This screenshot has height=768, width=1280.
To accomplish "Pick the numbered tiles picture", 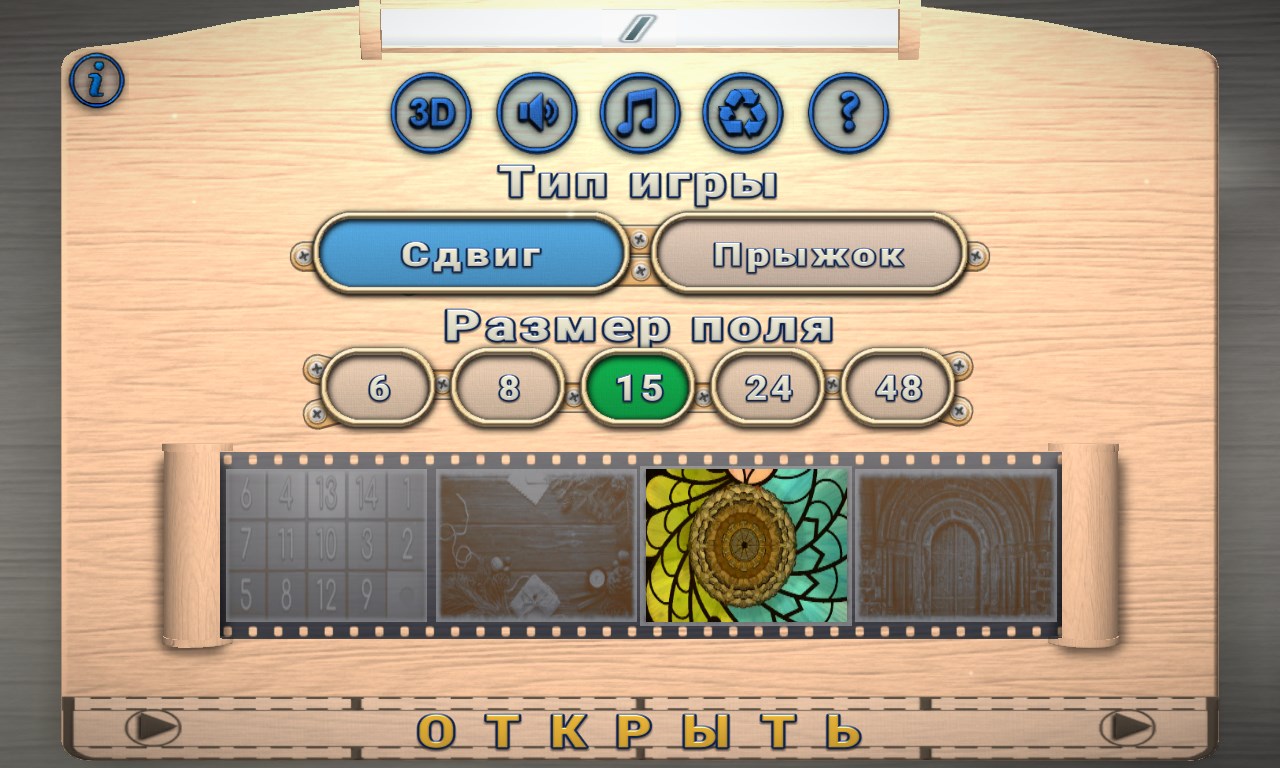I will pyautogui.click(x=326, y=543).
